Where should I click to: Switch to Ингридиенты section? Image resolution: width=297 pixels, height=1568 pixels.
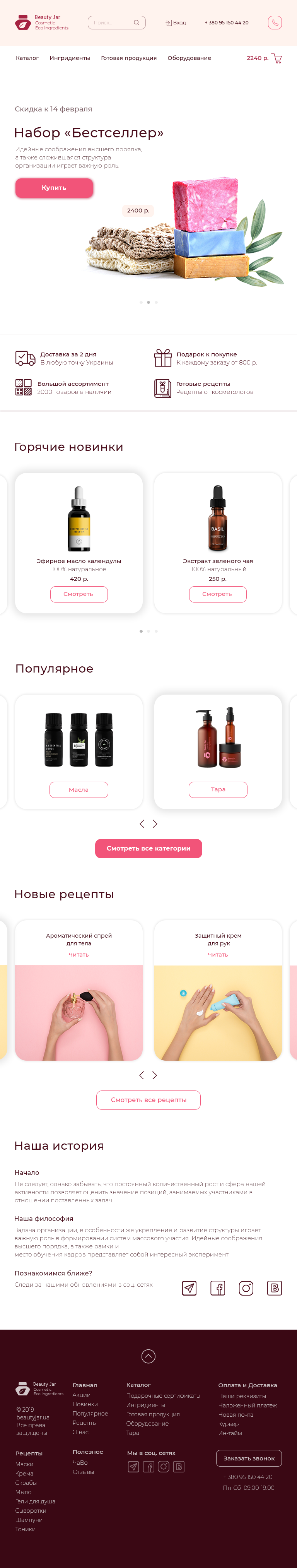click(69, 58)
